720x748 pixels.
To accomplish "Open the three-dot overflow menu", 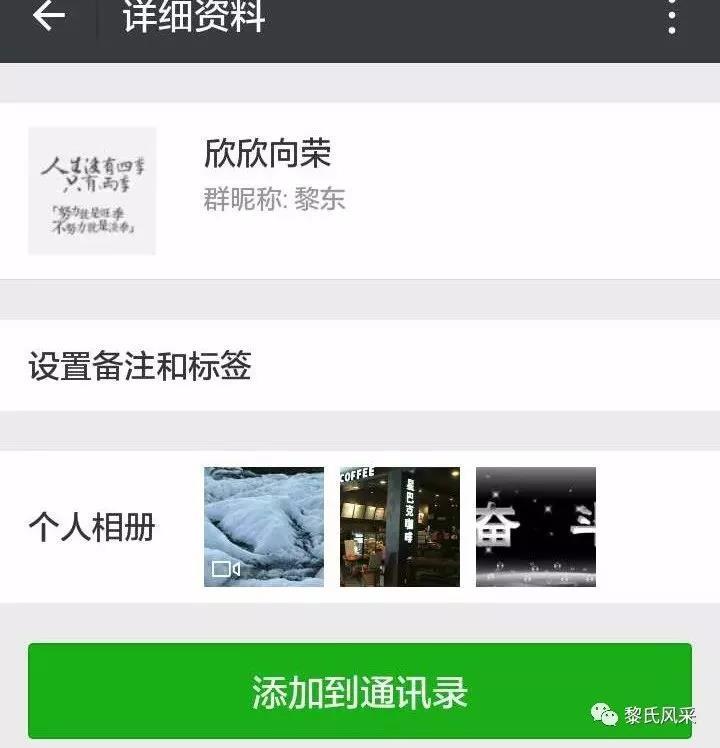I will coord(672,18).
